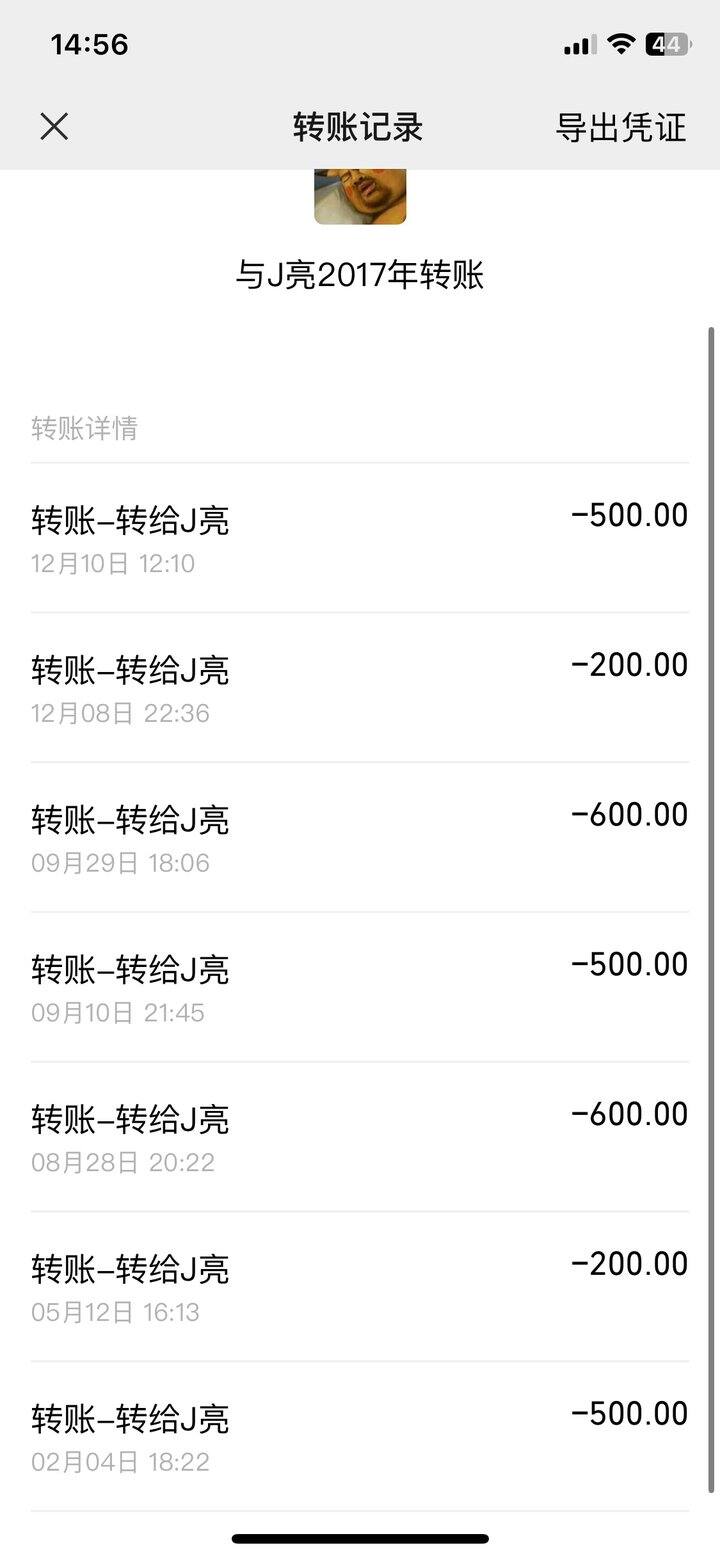
Task: Open the 12月10日 12:10 transfer of 500.00
Action: pos(360,538)
